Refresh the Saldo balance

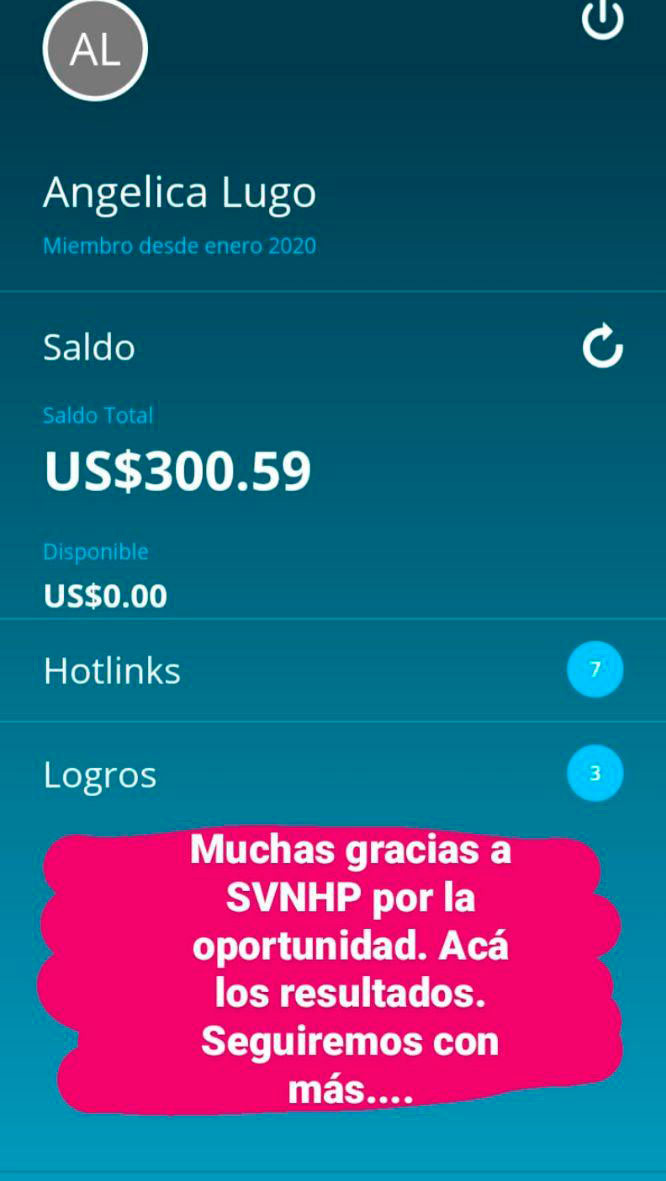point(602,347)
